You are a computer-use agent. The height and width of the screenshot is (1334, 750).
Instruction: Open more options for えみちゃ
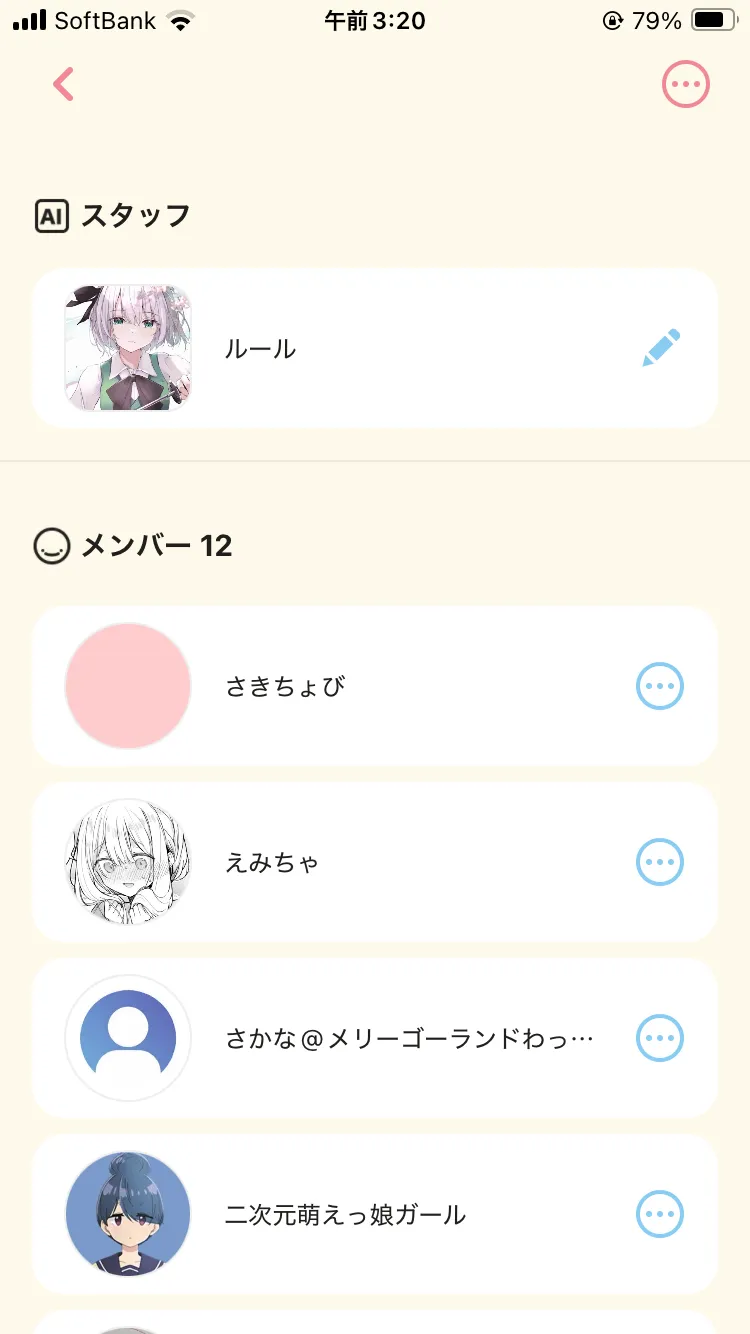[x=660, y=862]
